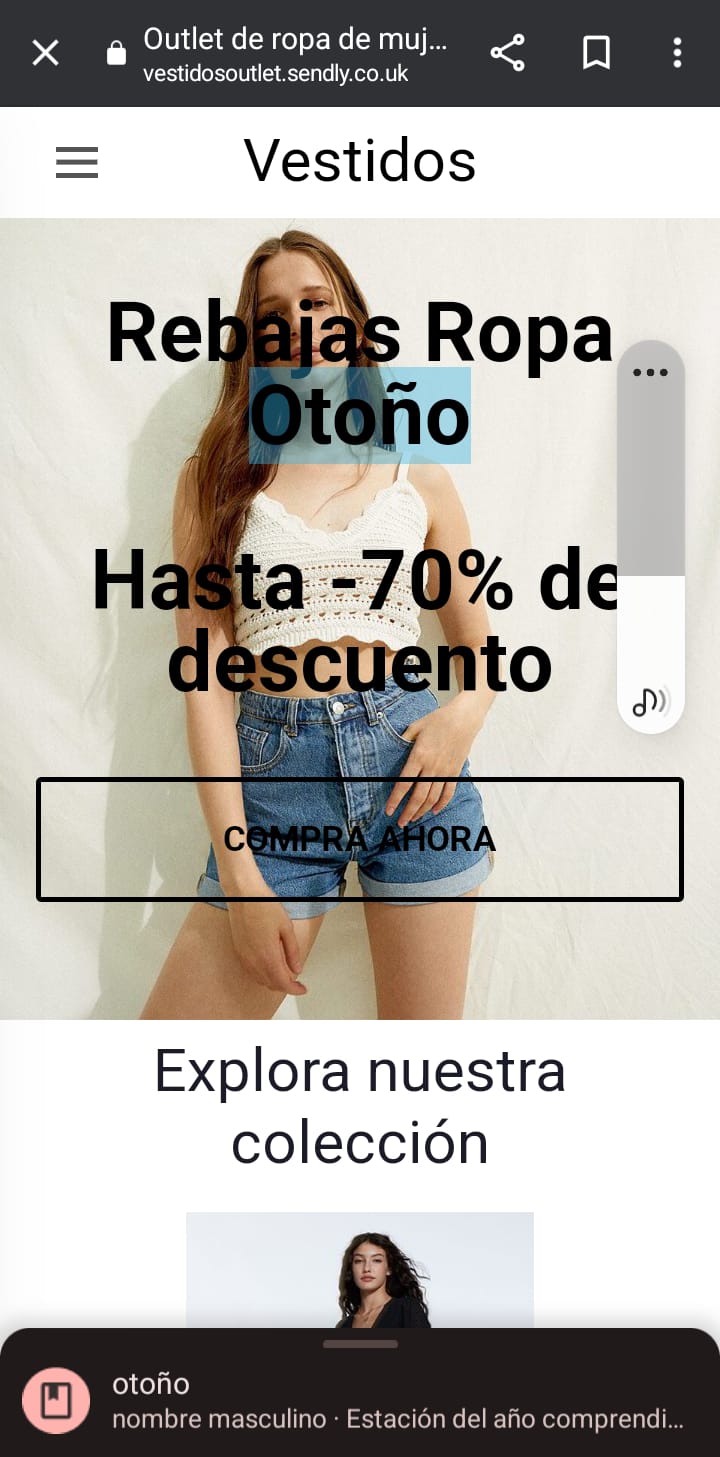Share this page
720x1457 pixels.
coord(508,53)
